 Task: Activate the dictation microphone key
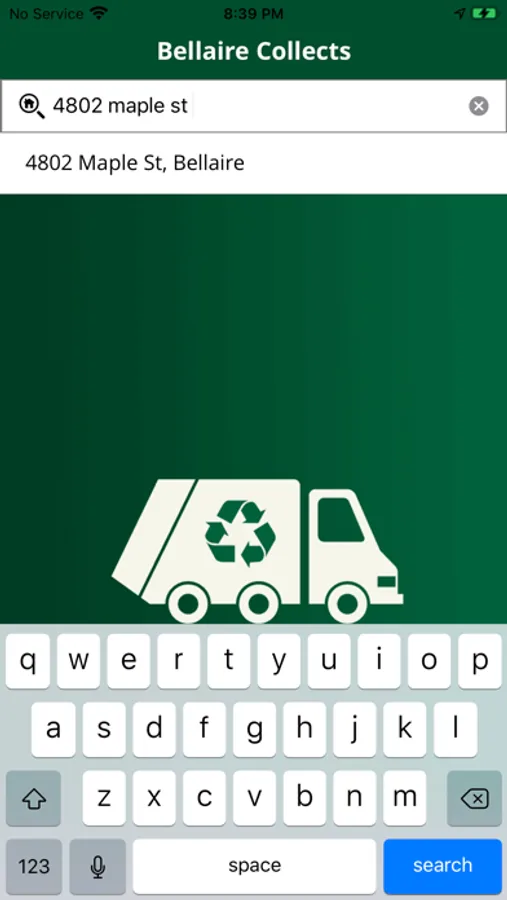98,866
